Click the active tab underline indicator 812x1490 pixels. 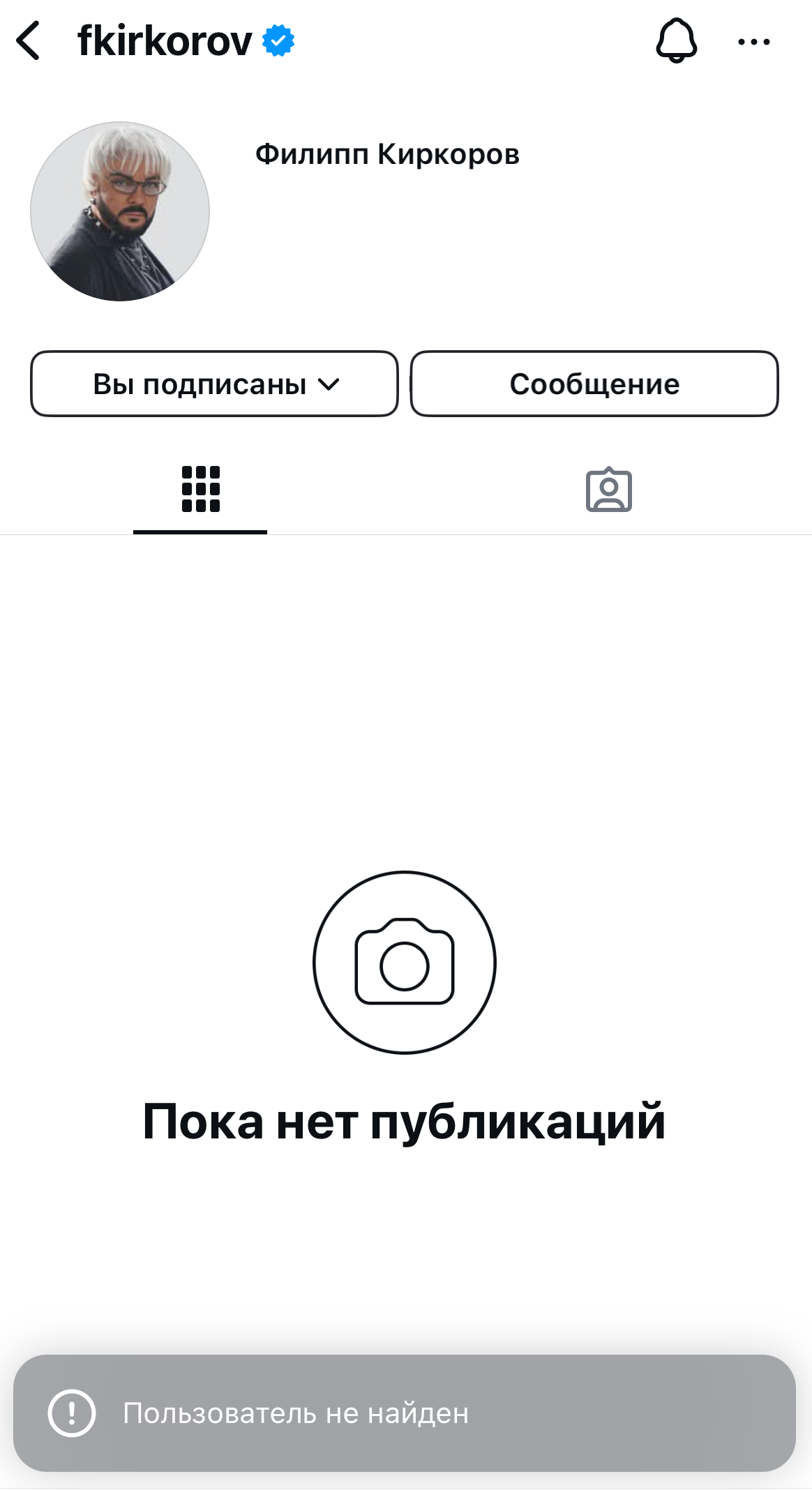[x=200, y=531]
